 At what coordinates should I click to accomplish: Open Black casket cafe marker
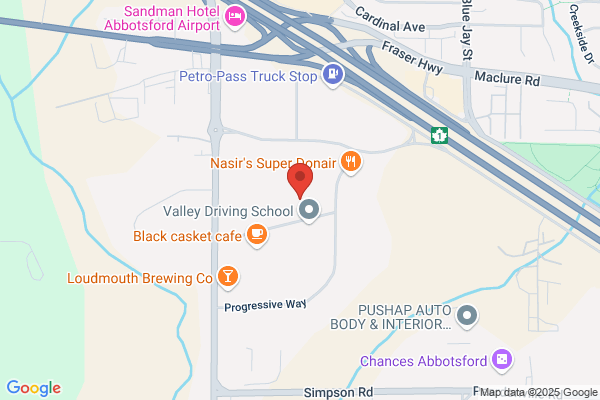click(256, 235)
